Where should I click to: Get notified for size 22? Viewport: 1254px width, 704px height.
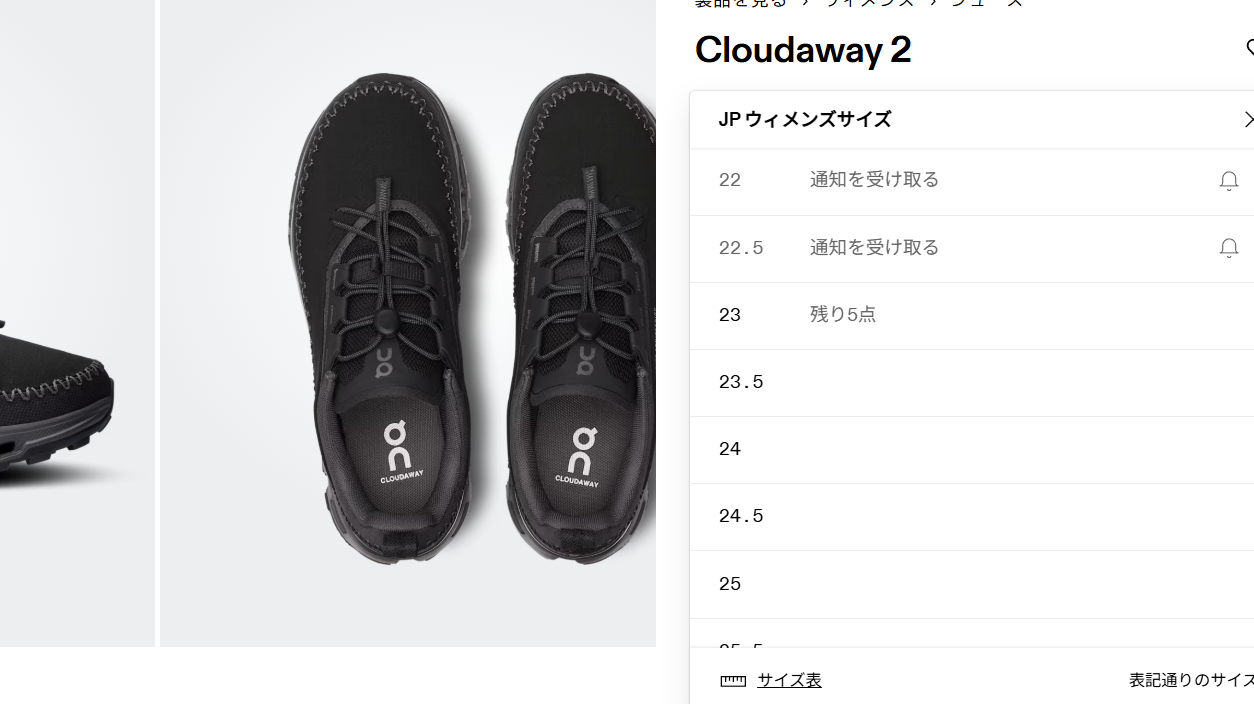coord(1228,181)
